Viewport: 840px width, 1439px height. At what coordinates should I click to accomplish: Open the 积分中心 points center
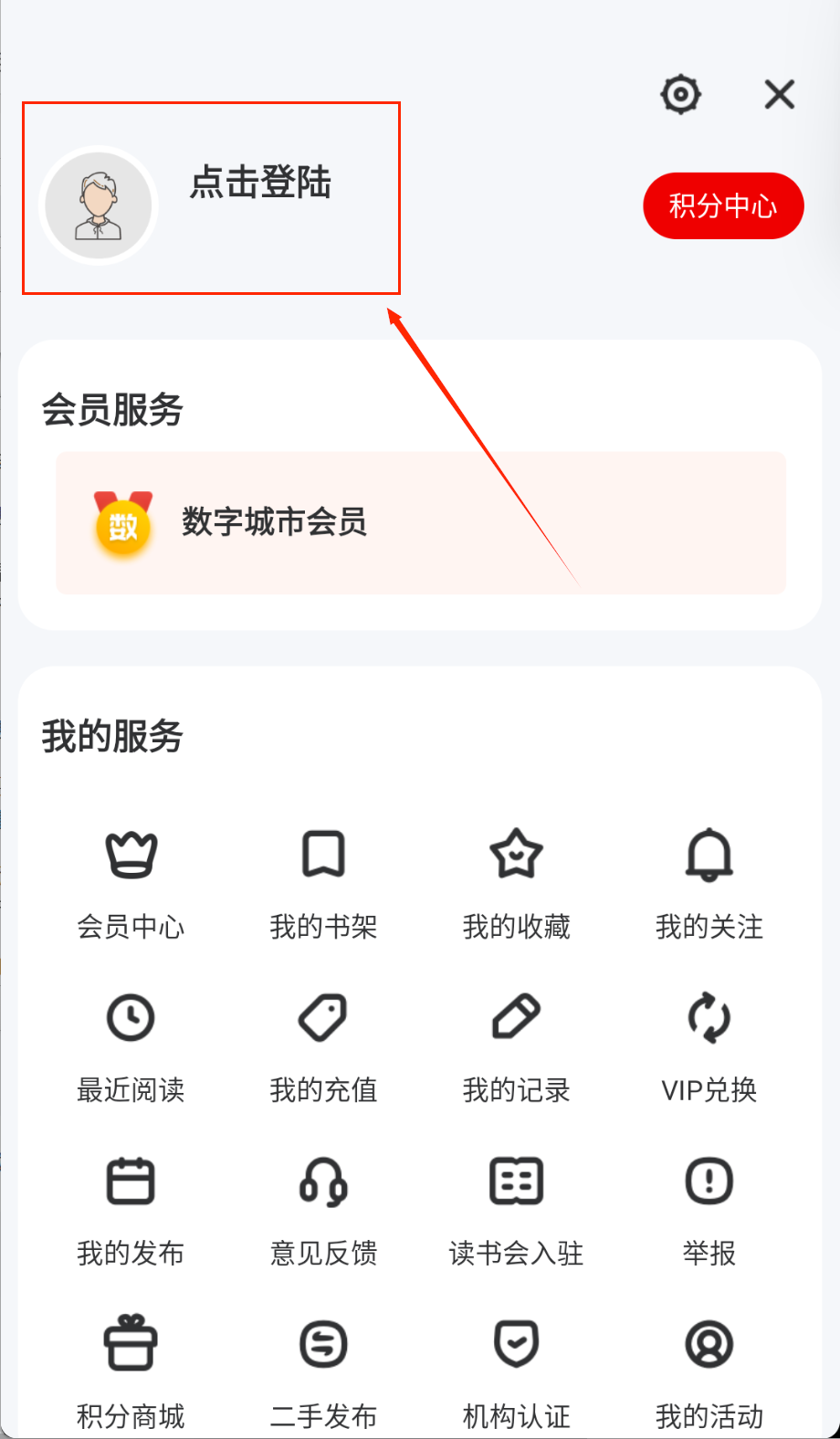pos(723,205)
